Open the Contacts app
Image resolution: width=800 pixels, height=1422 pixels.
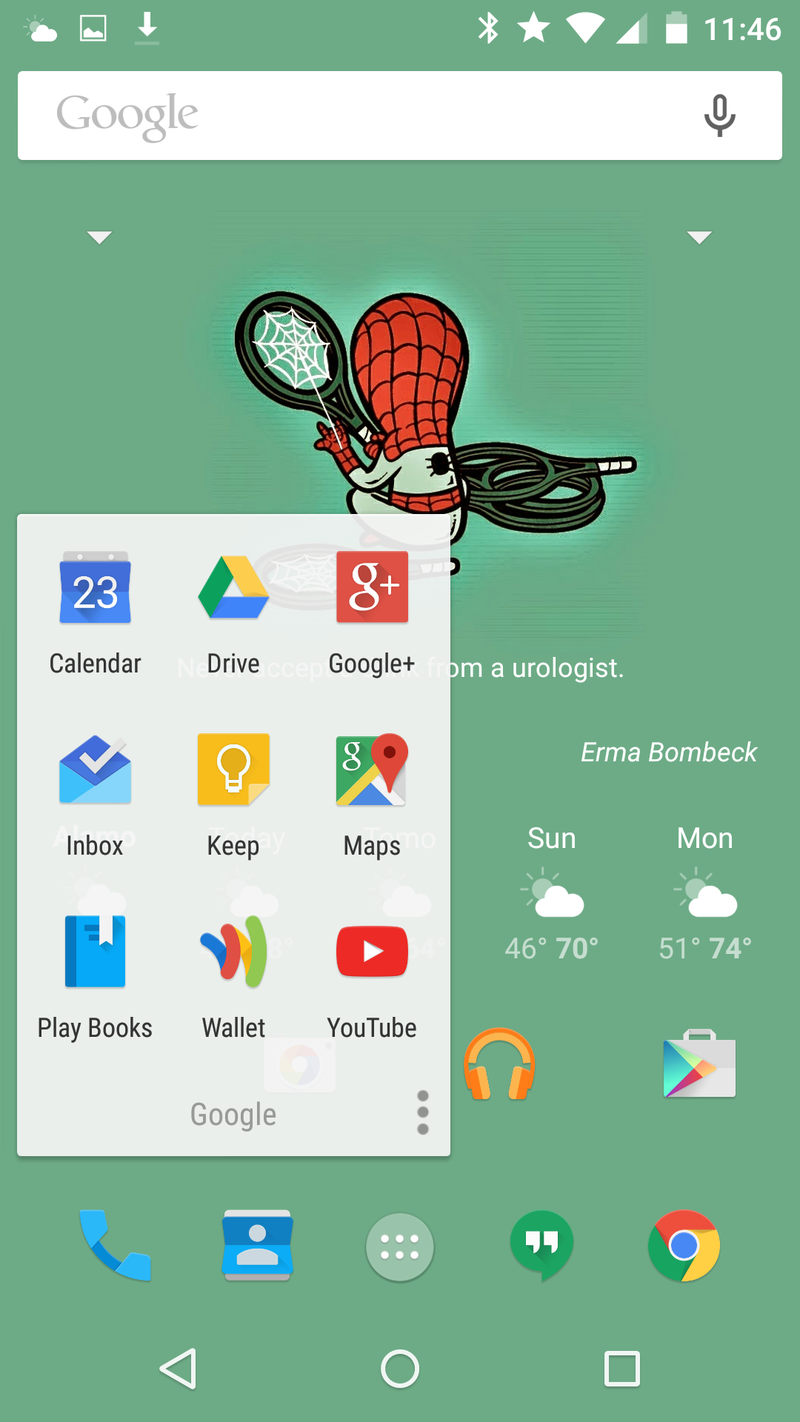pos(257,1246)
